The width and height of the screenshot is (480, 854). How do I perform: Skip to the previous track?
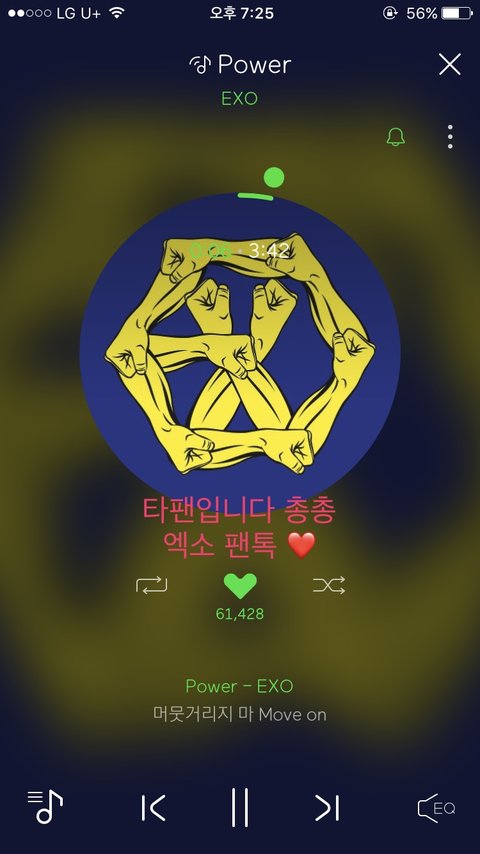pyautogui.click(x=153, y=808)
